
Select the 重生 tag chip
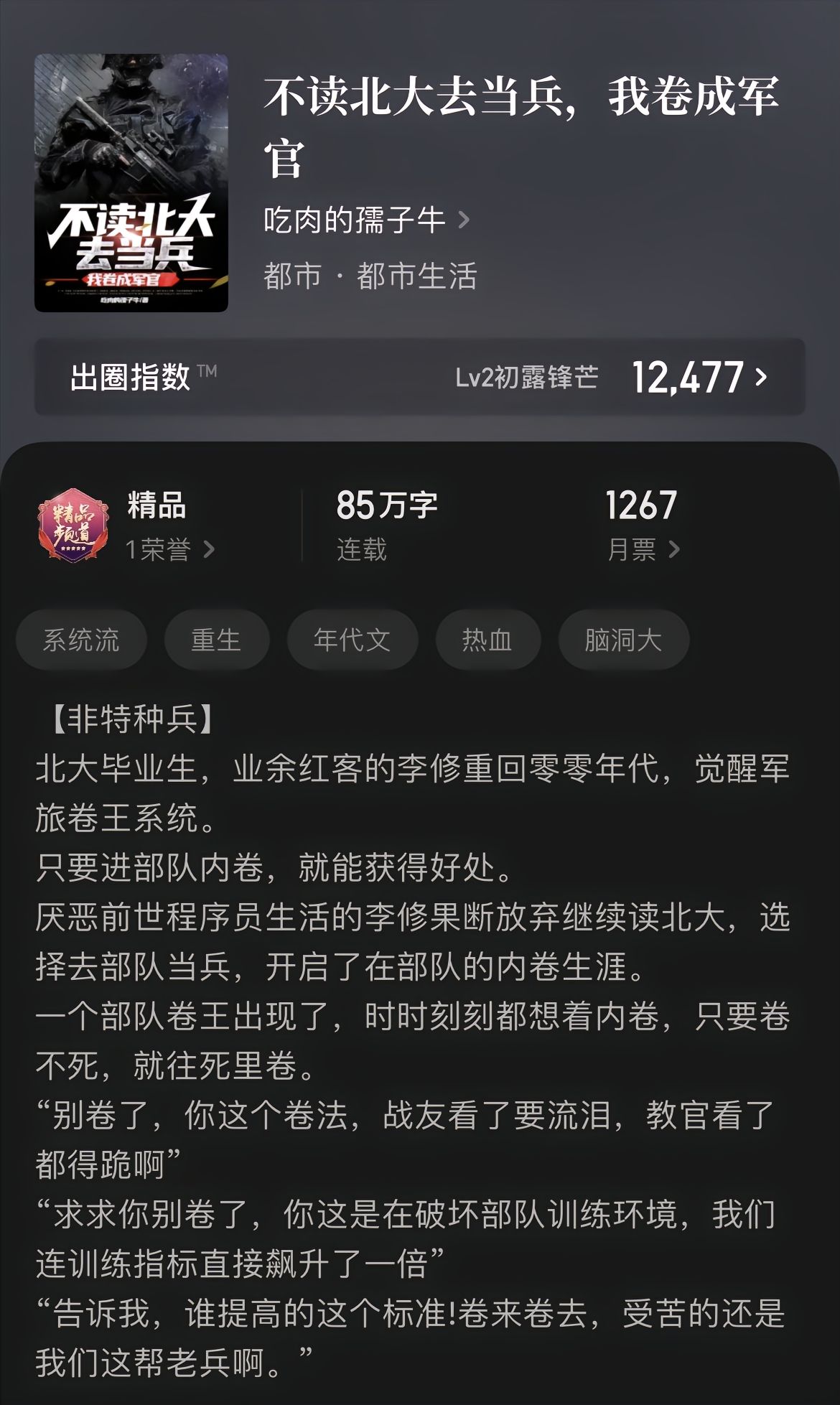coord(217,640)
